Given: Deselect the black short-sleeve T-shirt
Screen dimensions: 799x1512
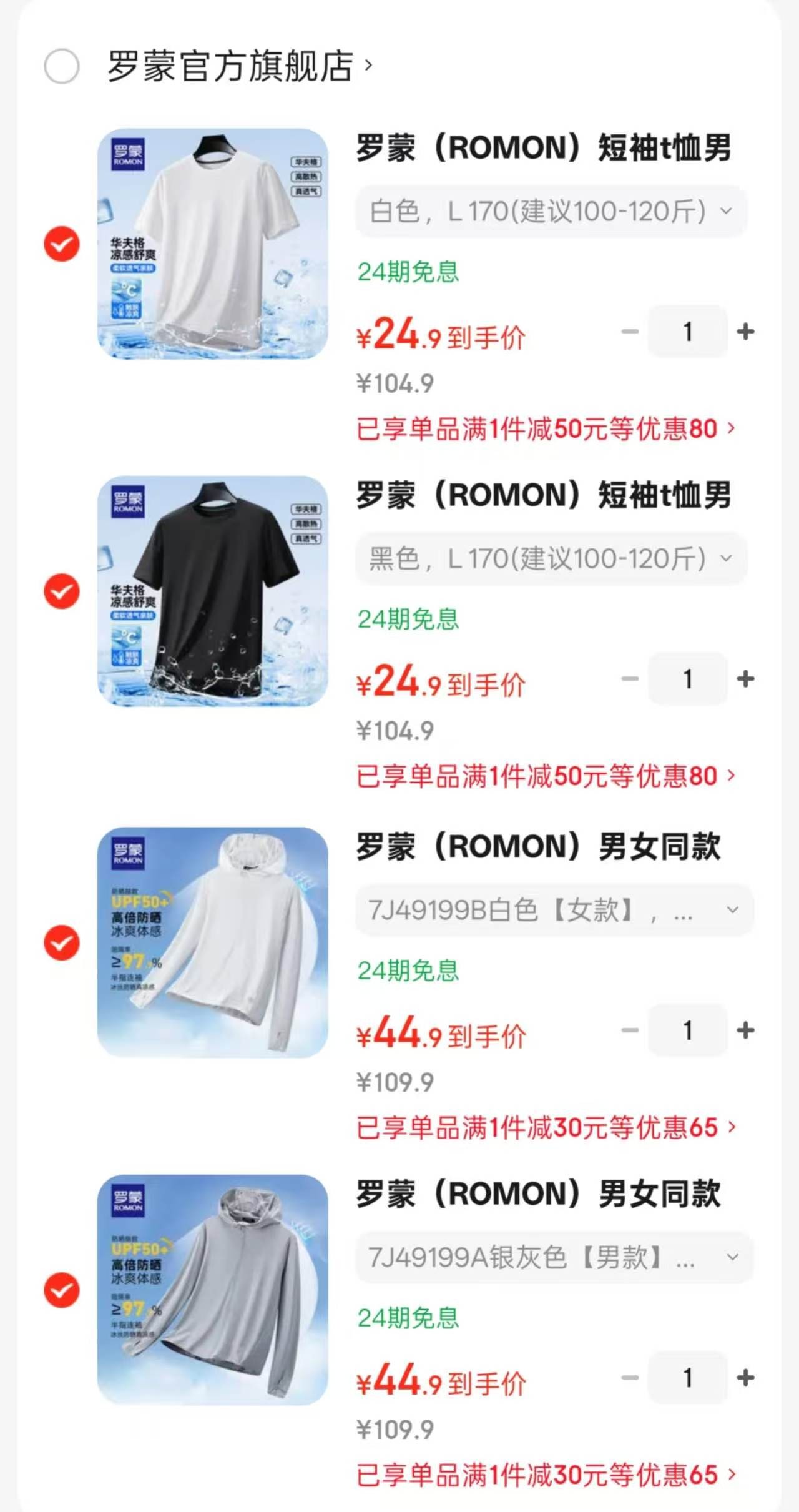Looking at the screenshot, I should 62,591.
